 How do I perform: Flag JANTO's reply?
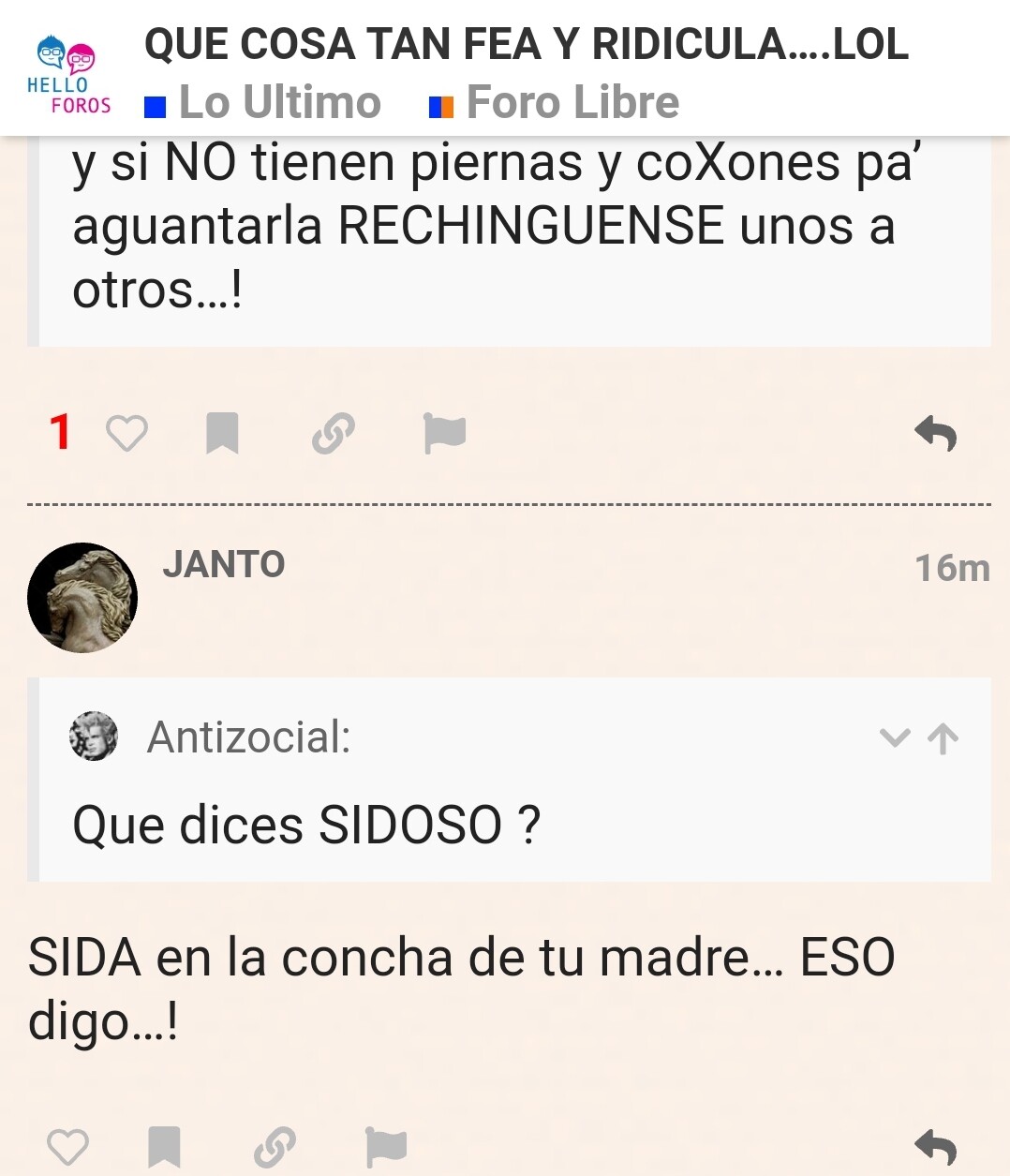coord(385,1147)
